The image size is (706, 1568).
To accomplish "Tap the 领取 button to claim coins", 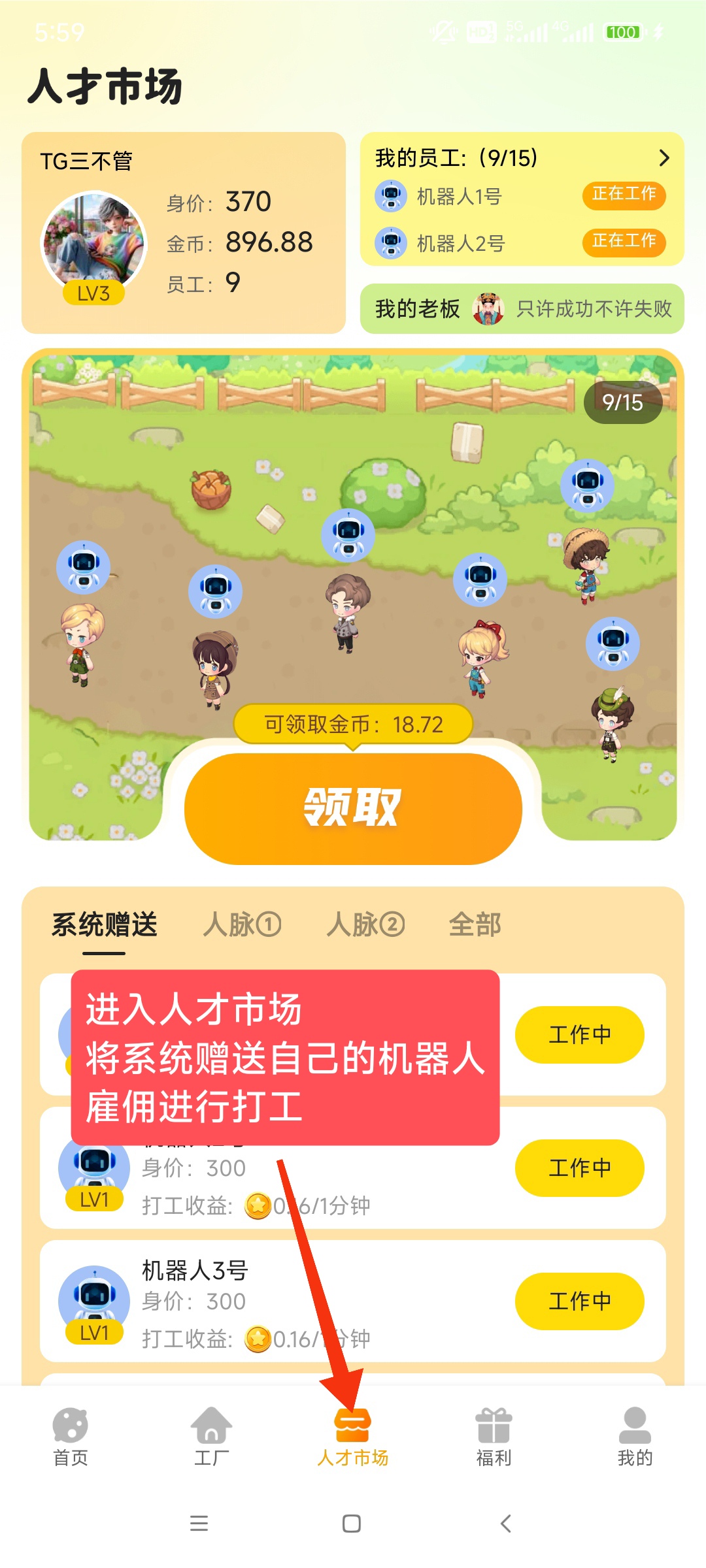I will 353,808.
